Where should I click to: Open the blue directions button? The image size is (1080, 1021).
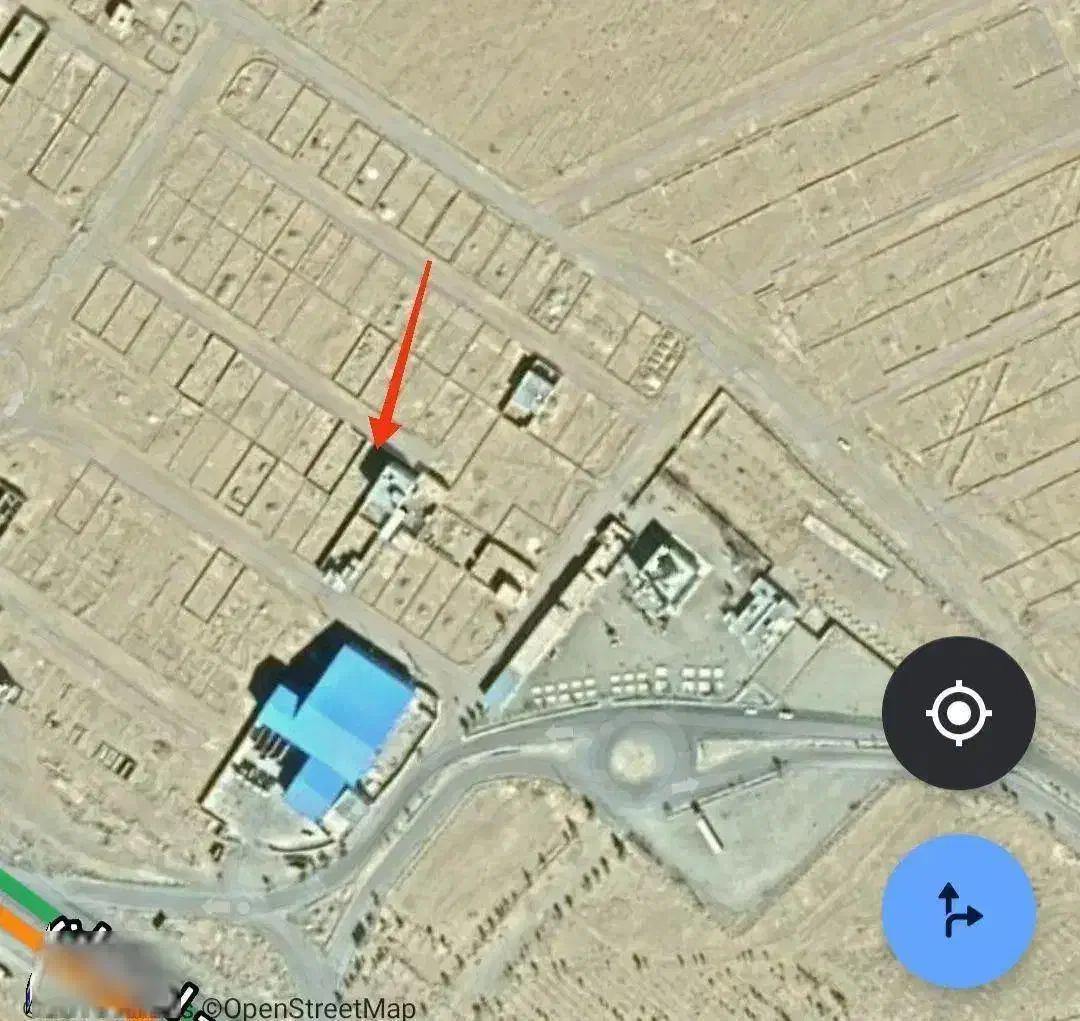[958, 910]
